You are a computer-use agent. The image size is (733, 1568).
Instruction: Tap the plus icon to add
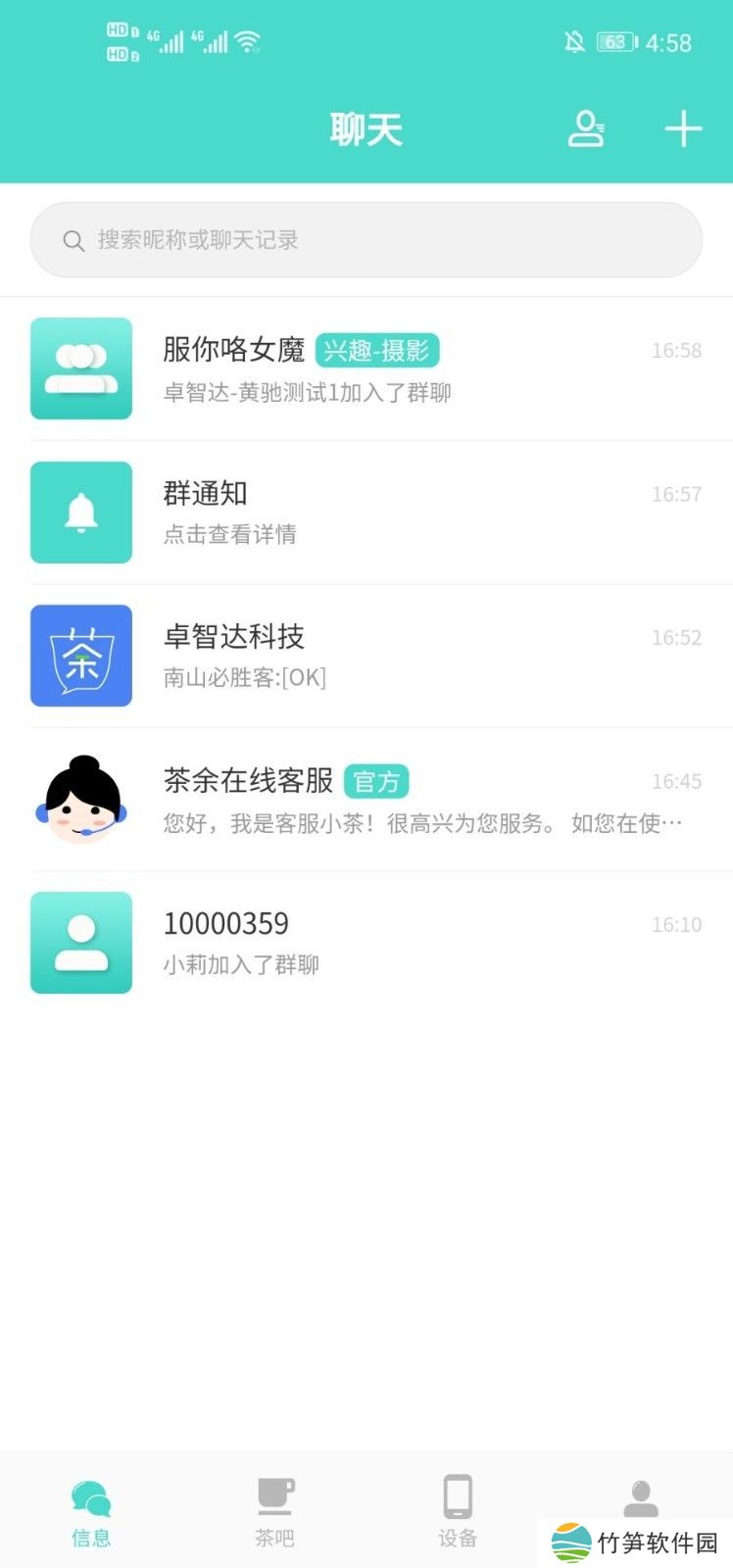[683, 129]
